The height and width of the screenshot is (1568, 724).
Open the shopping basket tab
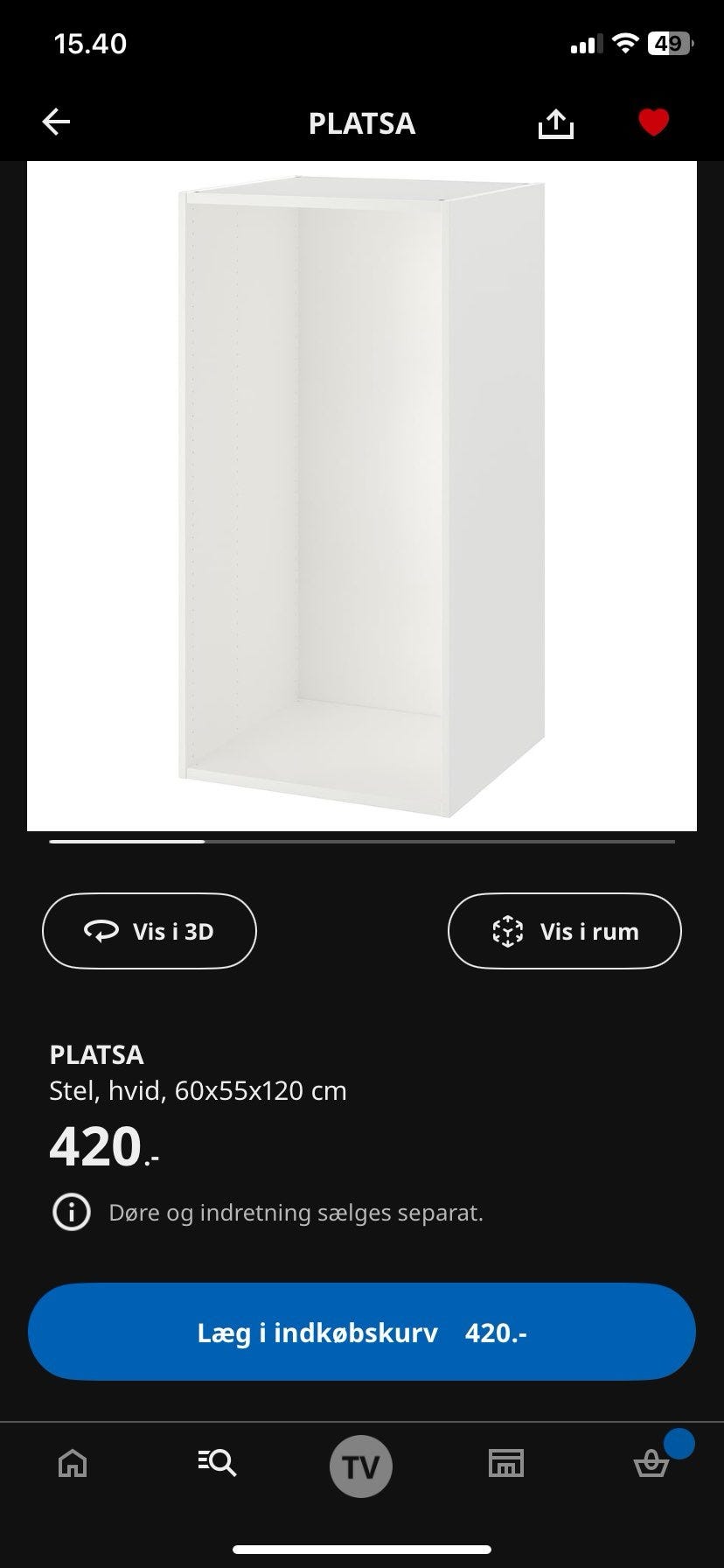pos(651,1462)
